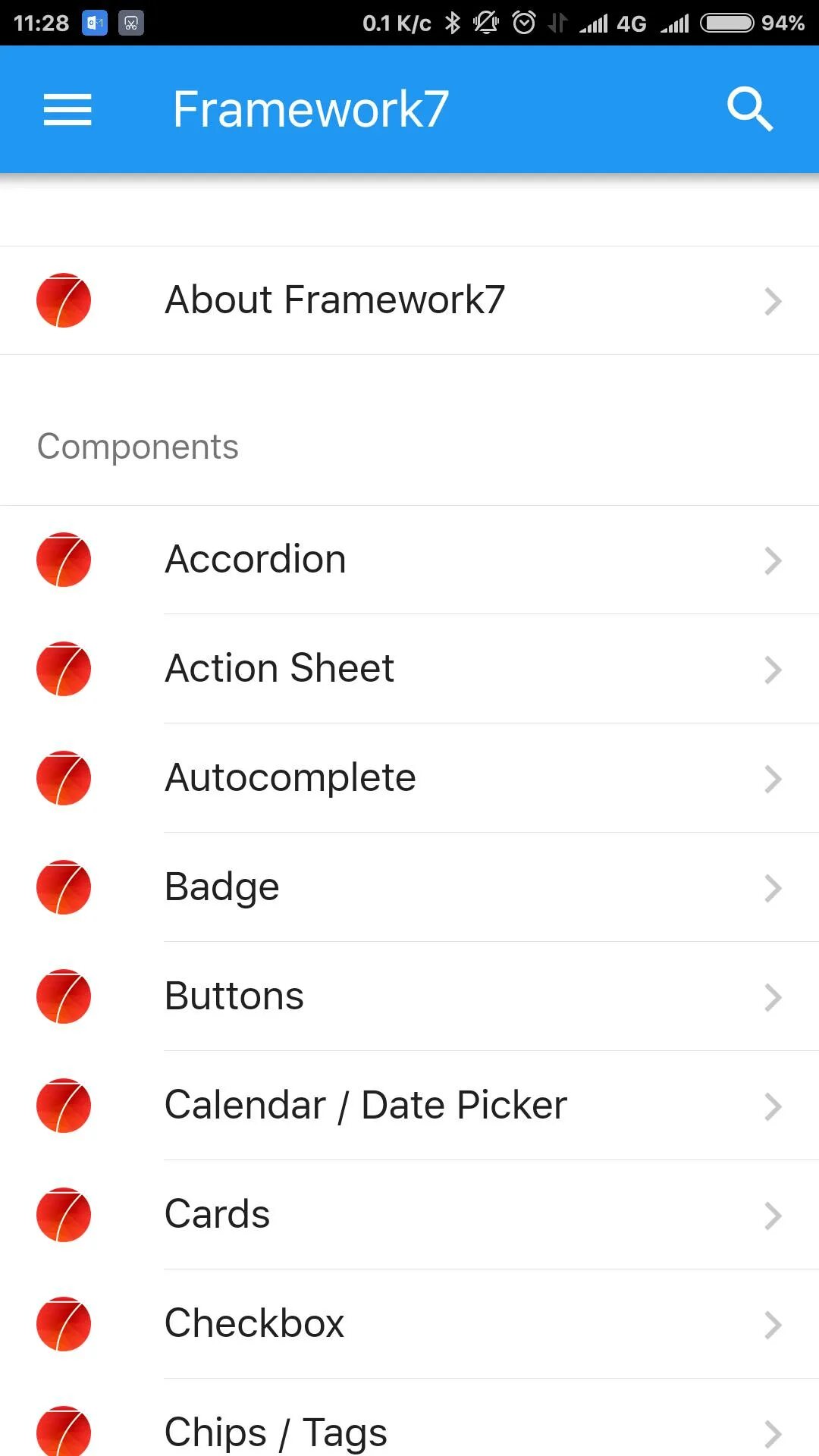Open About Framework7
This screenshot has height=1456, width=819.
tap(409, 300)
